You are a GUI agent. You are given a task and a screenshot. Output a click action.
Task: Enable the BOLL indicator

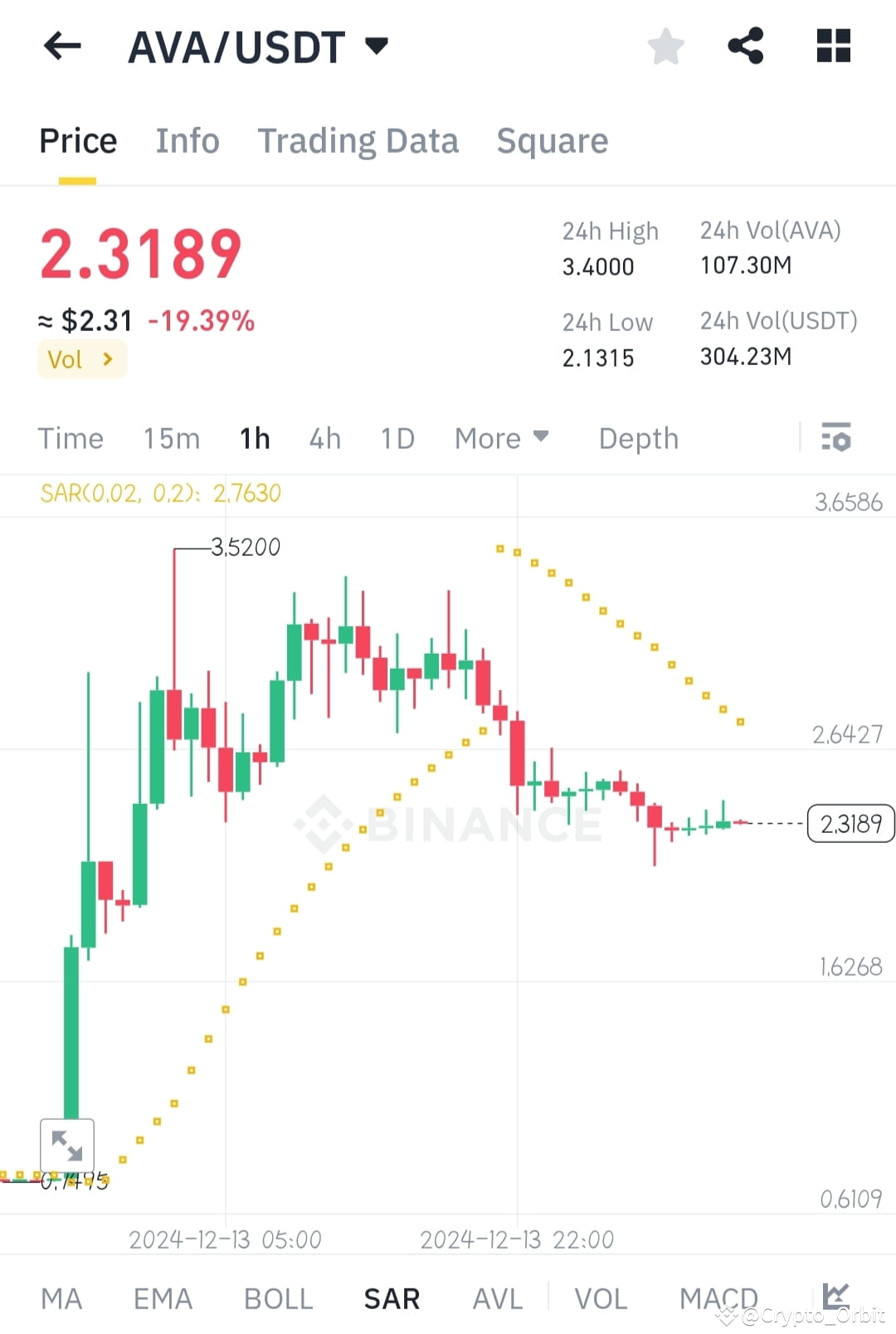tap(278, 1299)
